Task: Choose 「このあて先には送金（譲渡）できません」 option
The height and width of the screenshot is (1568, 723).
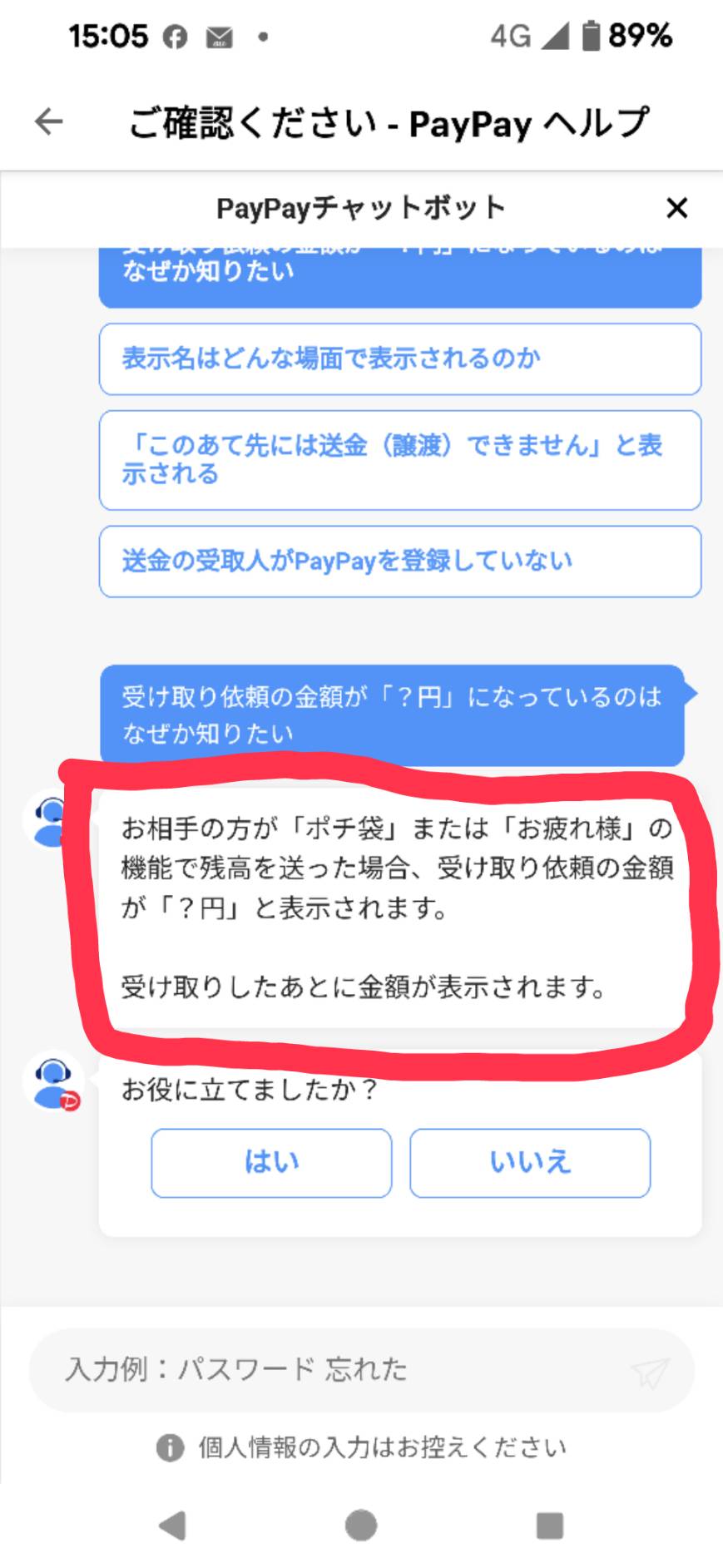Action: pyautogui.click(x=400, y=460)
